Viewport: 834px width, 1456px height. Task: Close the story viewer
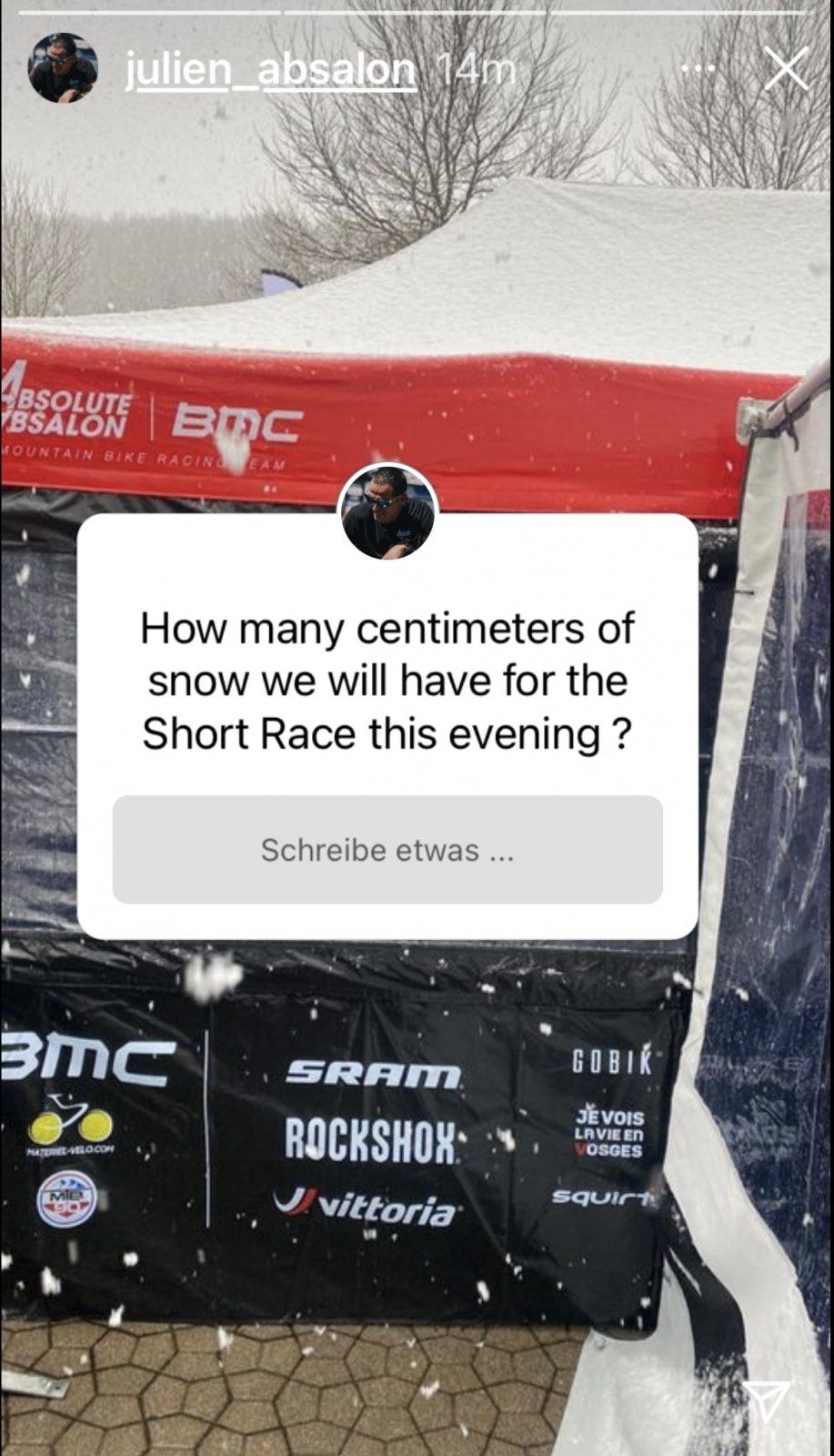tap(786, 69)
